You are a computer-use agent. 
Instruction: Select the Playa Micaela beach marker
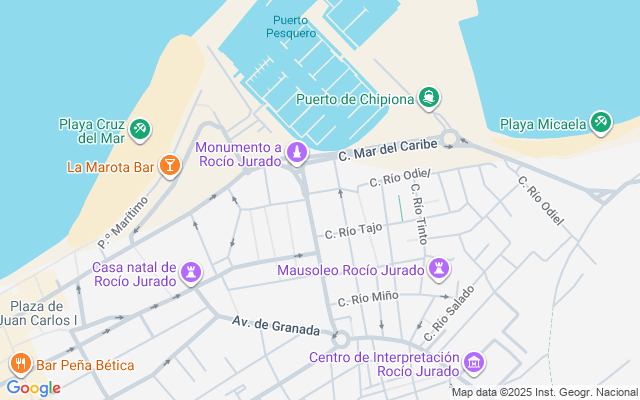pos(600,123)
